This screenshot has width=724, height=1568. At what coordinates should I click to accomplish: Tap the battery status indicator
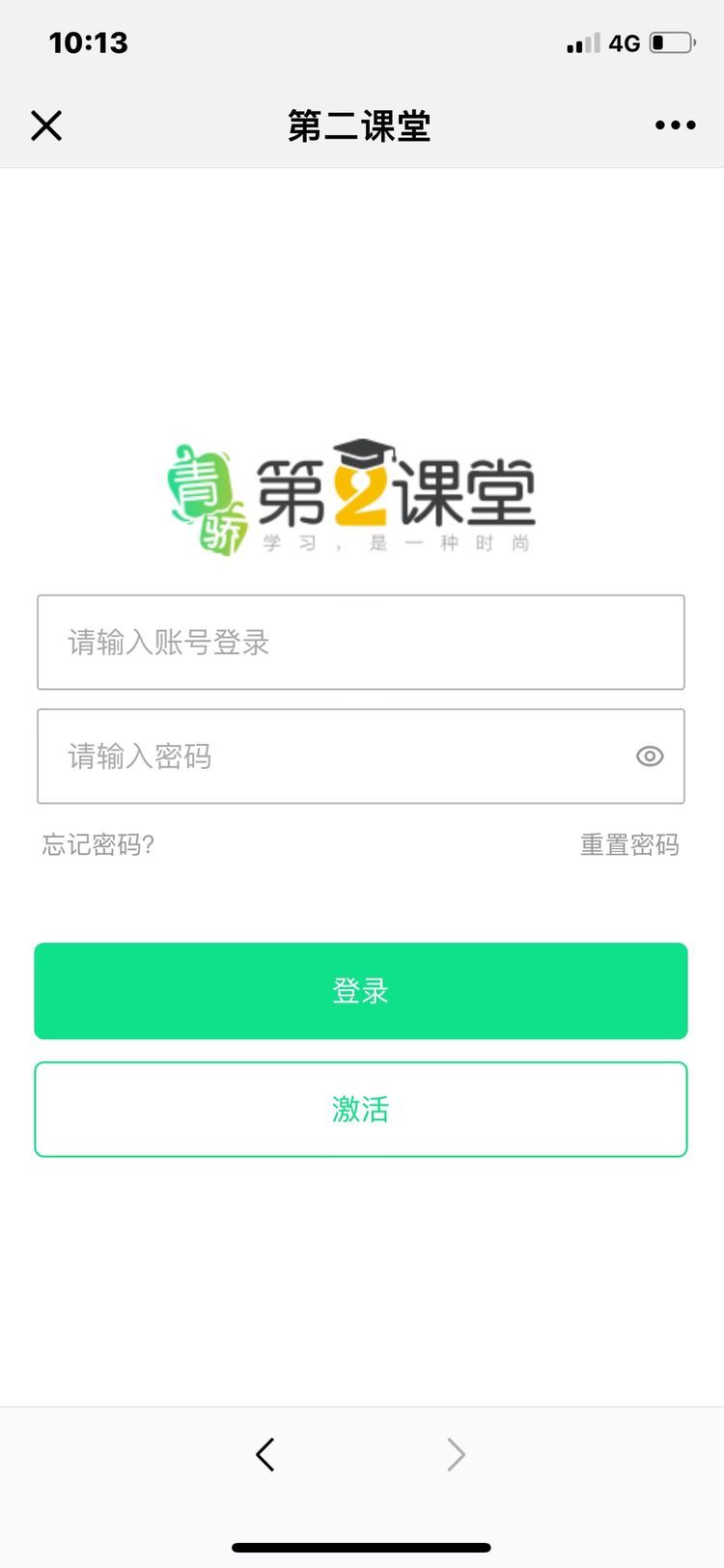(674, 42)
